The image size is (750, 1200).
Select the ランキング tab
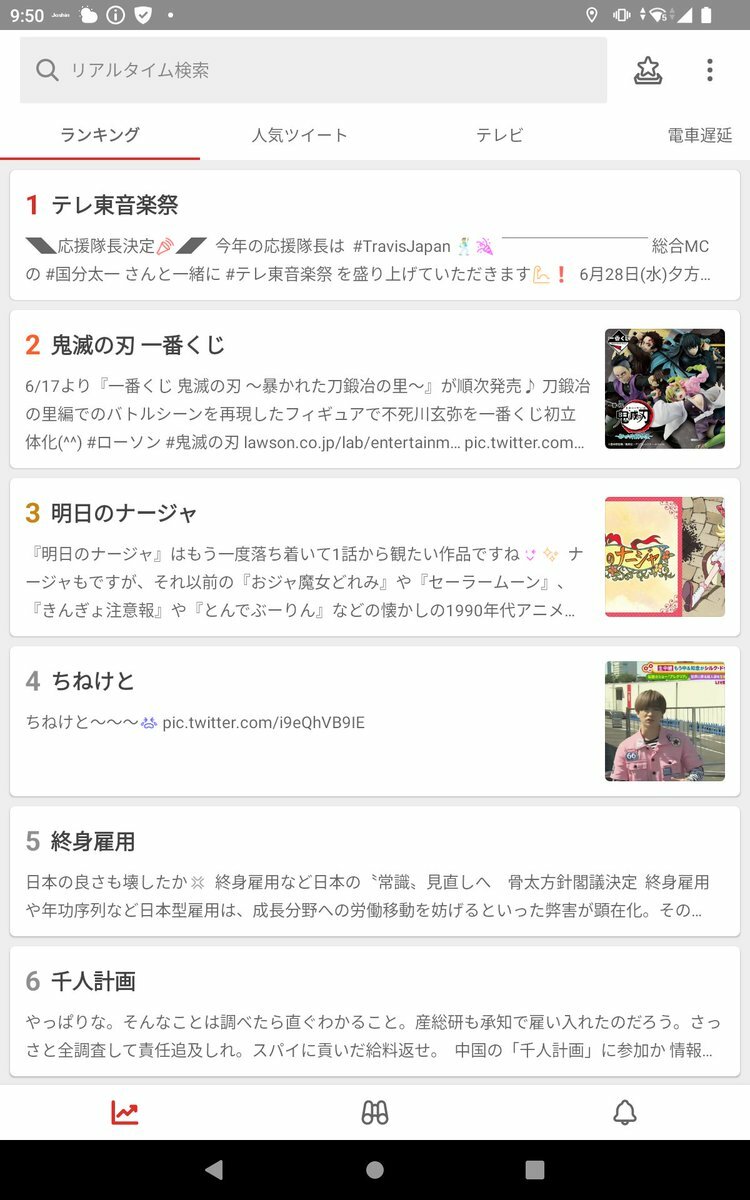[100, 135]
